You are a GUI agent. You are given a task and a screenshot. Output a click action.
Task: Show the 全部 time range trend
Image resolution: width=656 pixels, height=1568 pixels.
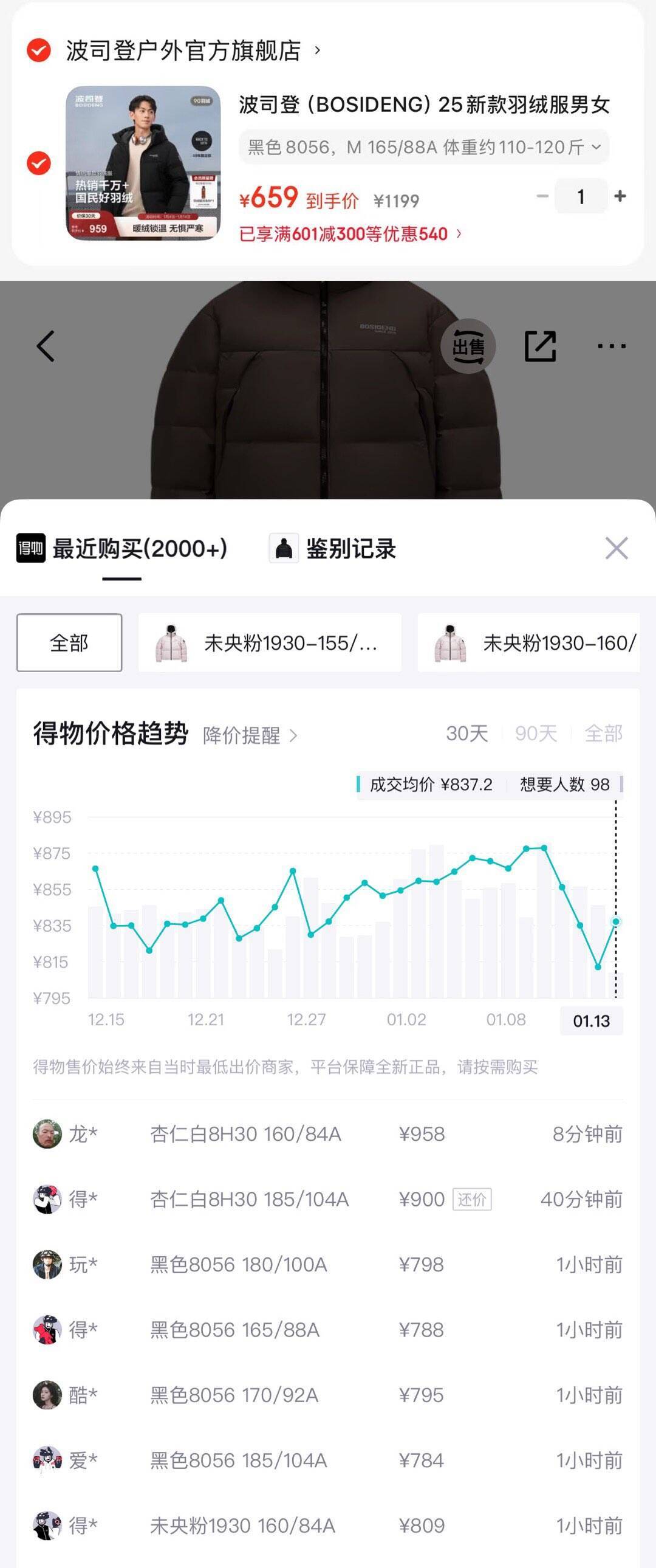(603, 734)
